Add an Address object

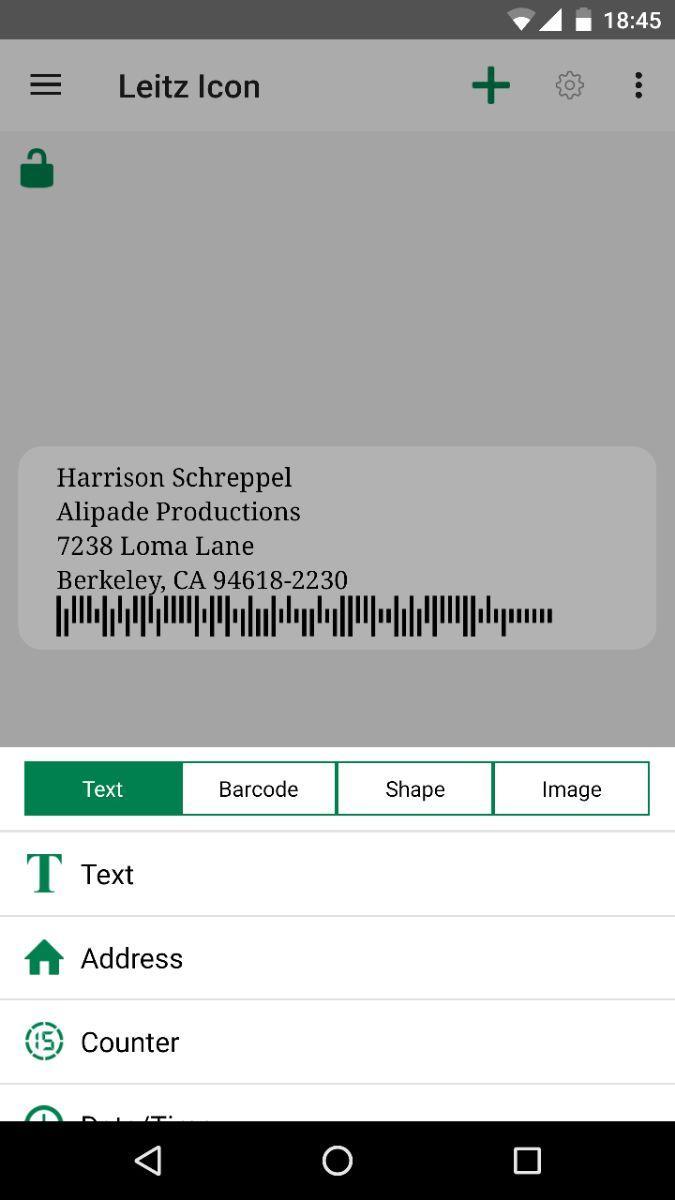point(337,958)
